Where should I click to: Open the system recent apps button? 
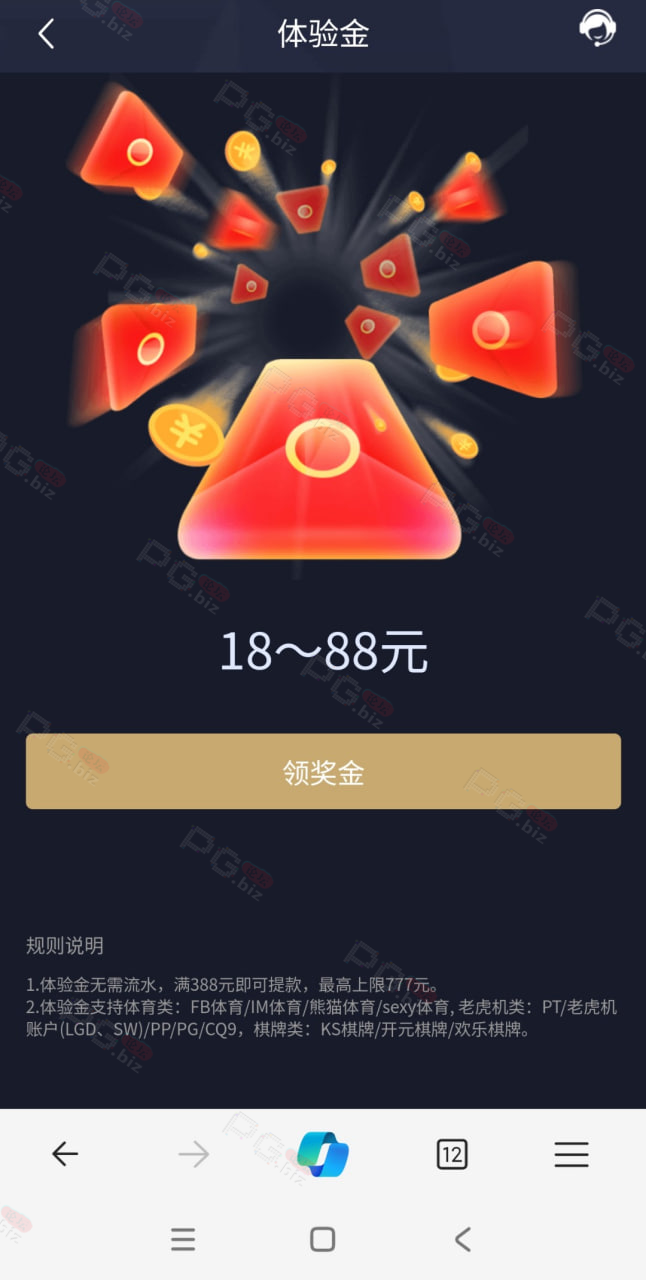click(x=183, y=1240)
